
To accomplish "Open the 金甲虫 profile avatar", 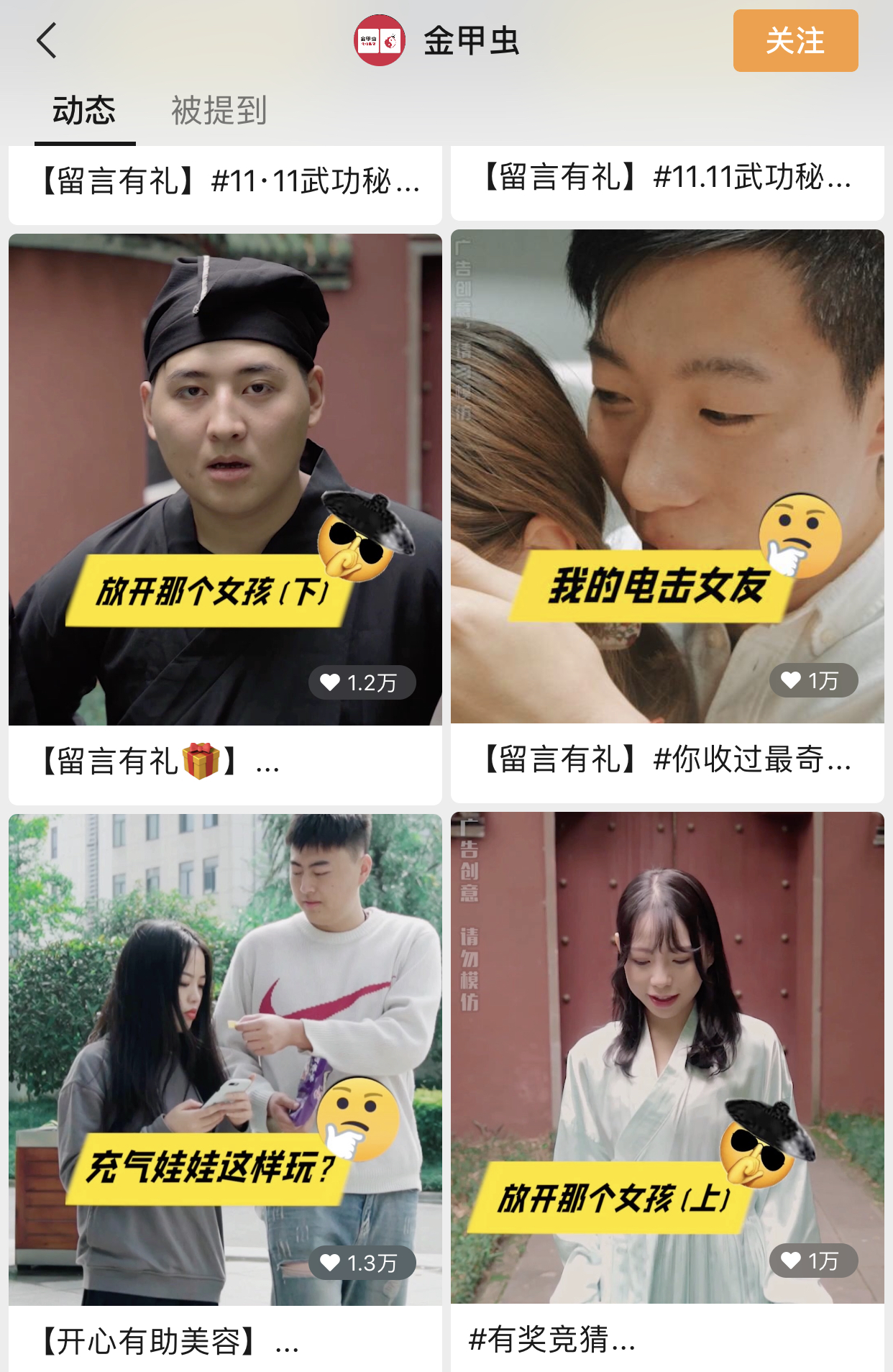I will coord(379,40).
